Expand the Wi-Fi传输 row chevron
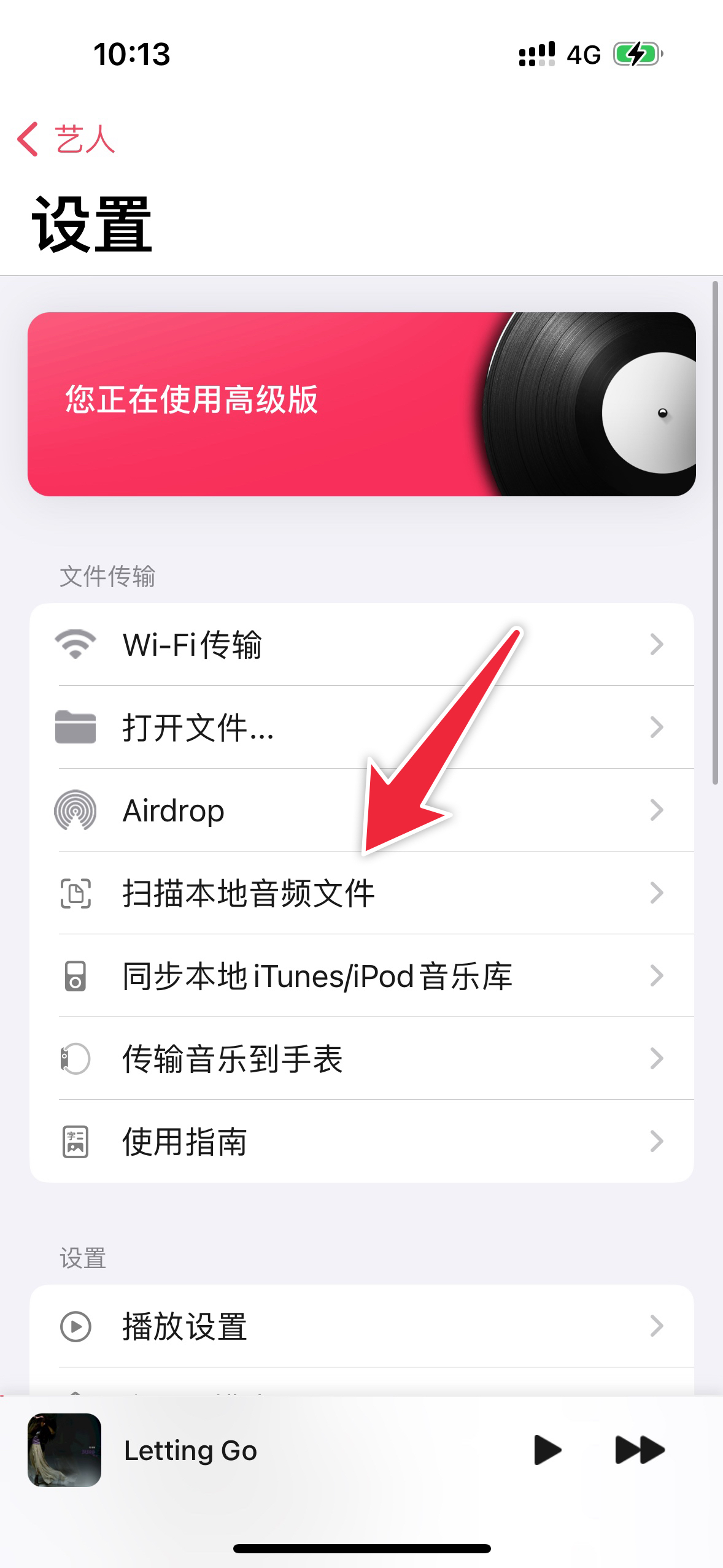Viewport: 723px width, 1568px height. click(658, 644)
